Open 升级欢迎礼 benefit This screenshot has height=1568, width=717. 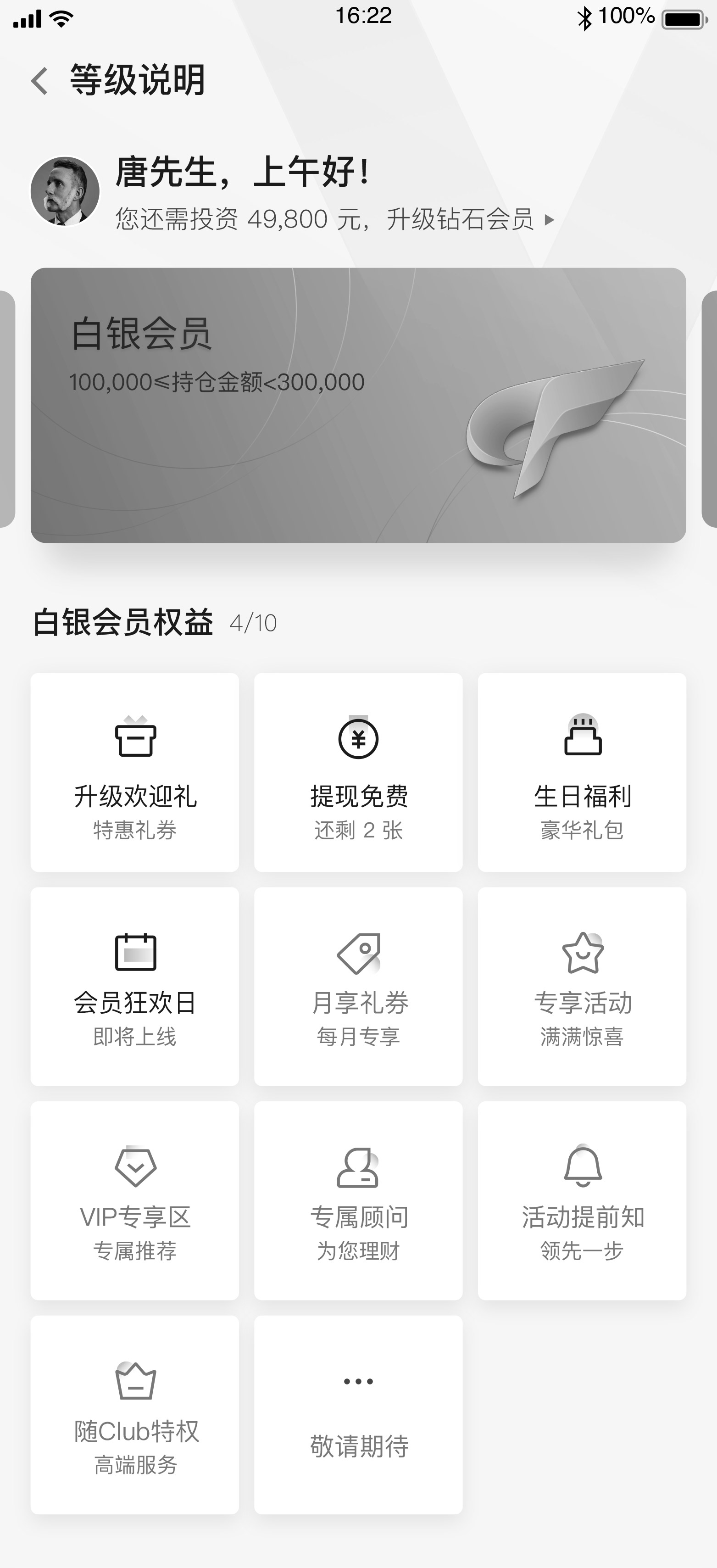(134, 772)
